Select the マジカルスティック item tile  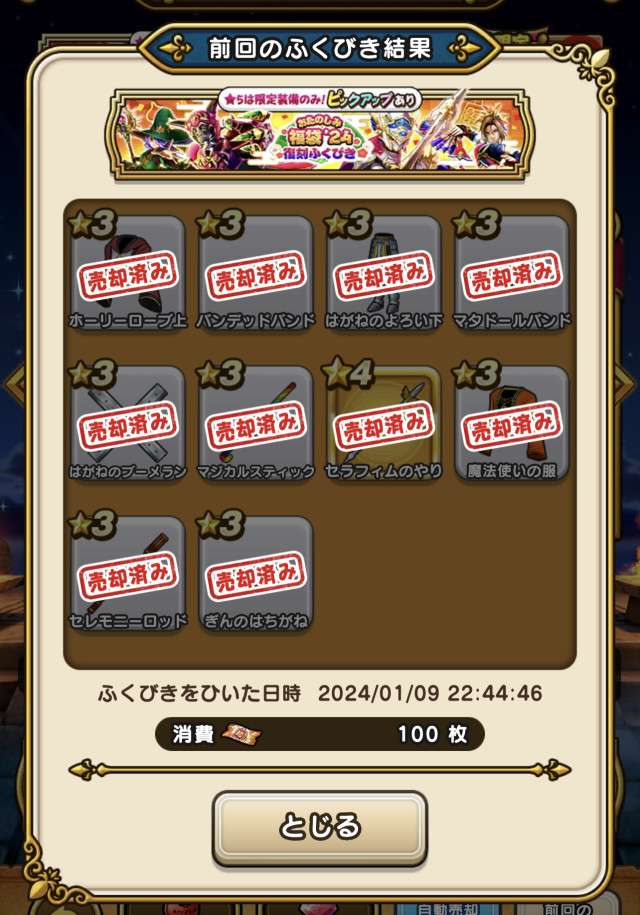[x=256, y=423]
